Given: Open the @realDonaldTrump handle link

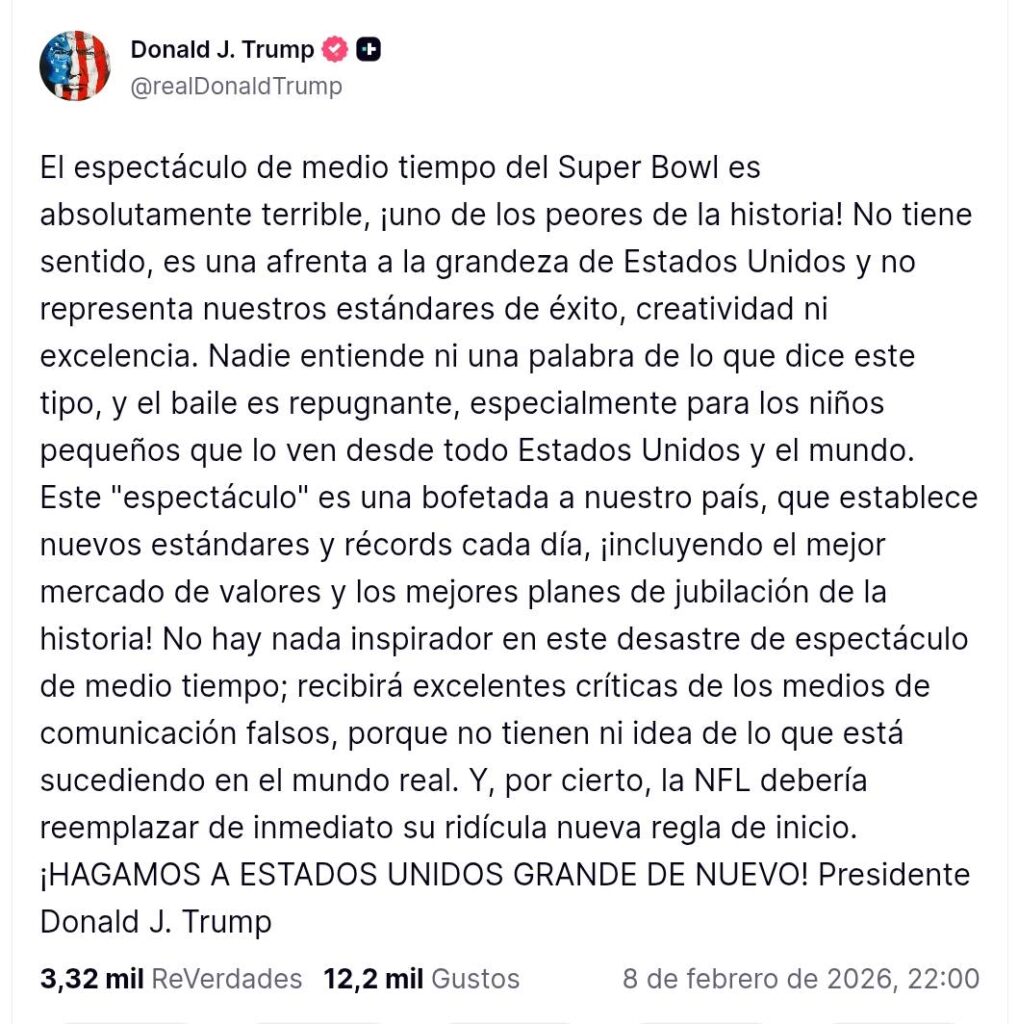Looking at the screenshot, I should pos(236,87).
